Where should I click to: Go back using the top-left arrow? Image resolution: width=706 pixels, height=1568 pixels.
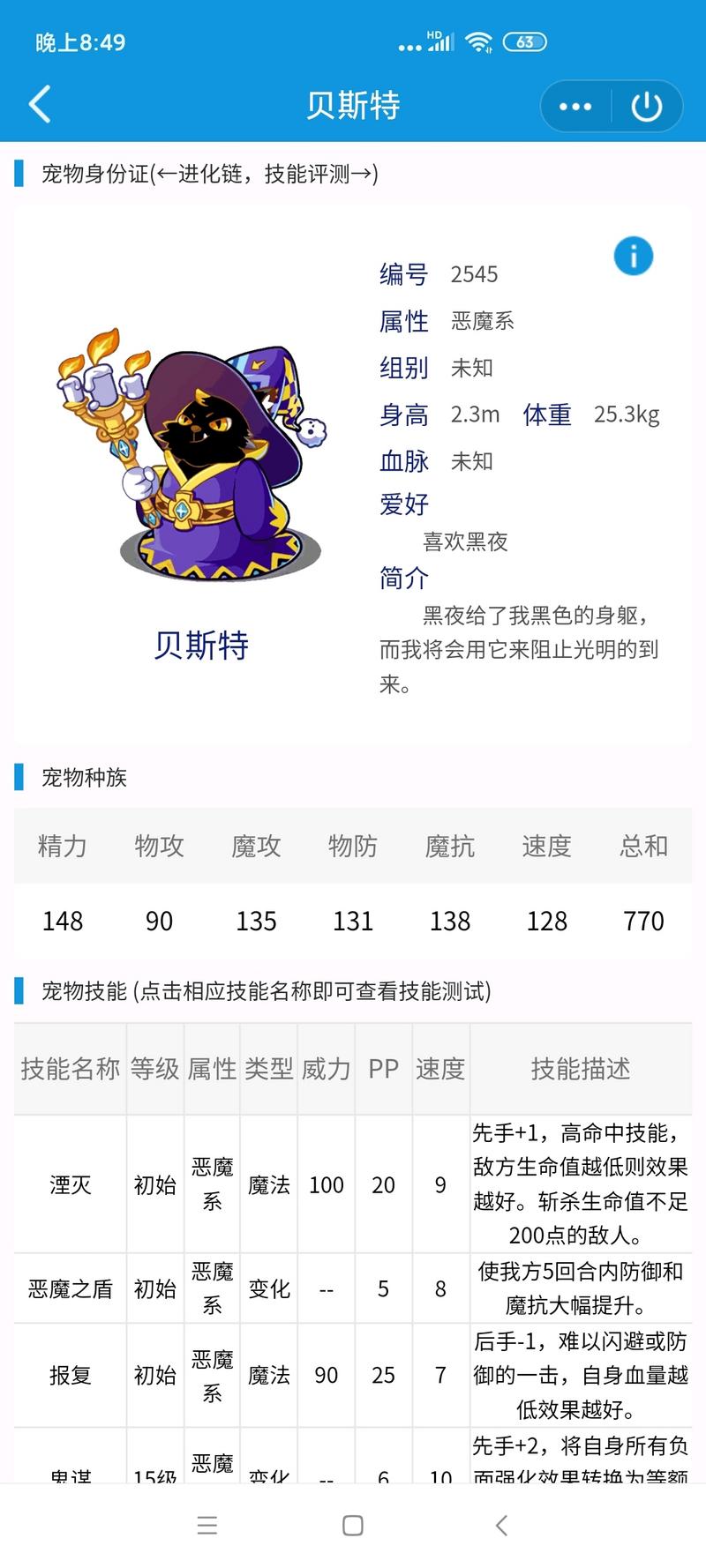(x=40, y=104)
